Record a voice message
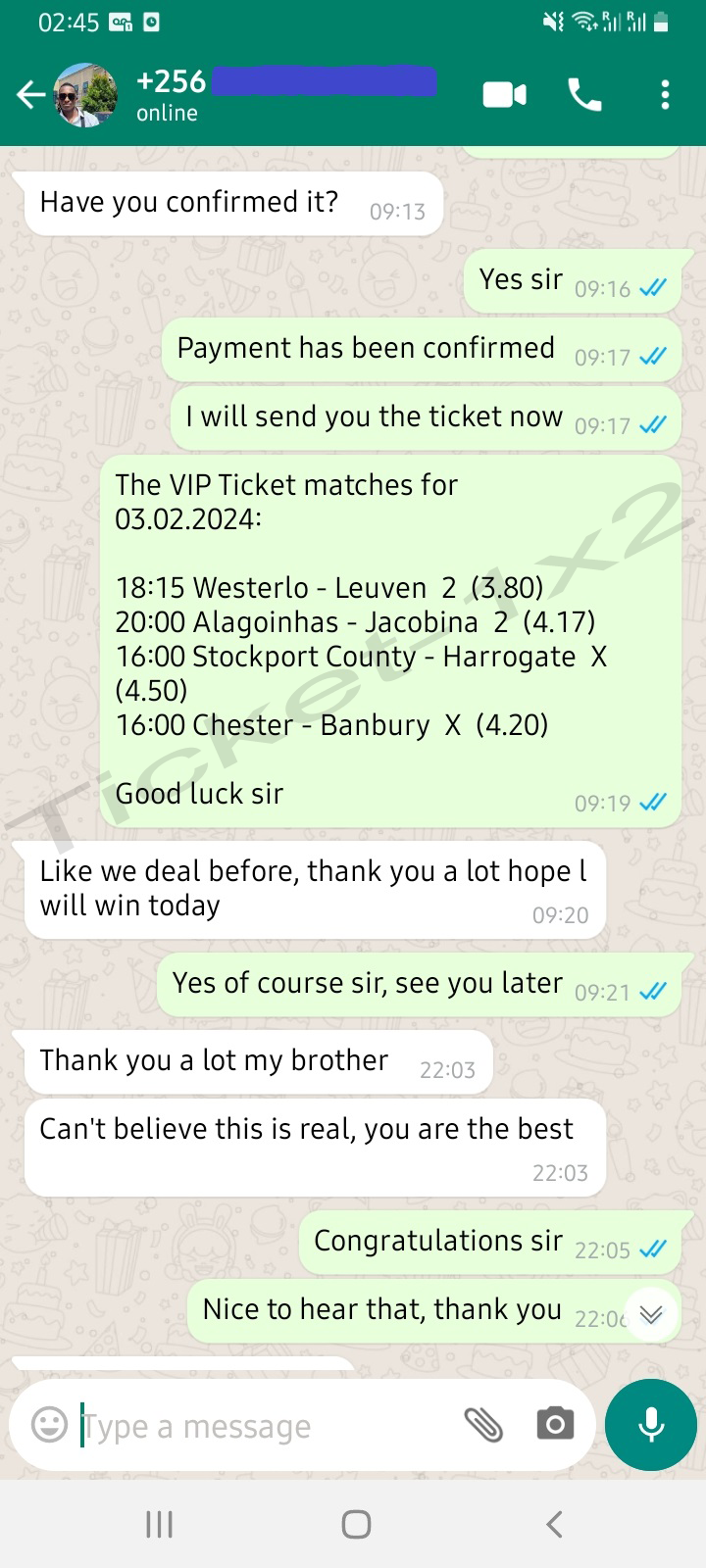The height and width of the screenshot is (1568, 706). tap(651, 1425)
